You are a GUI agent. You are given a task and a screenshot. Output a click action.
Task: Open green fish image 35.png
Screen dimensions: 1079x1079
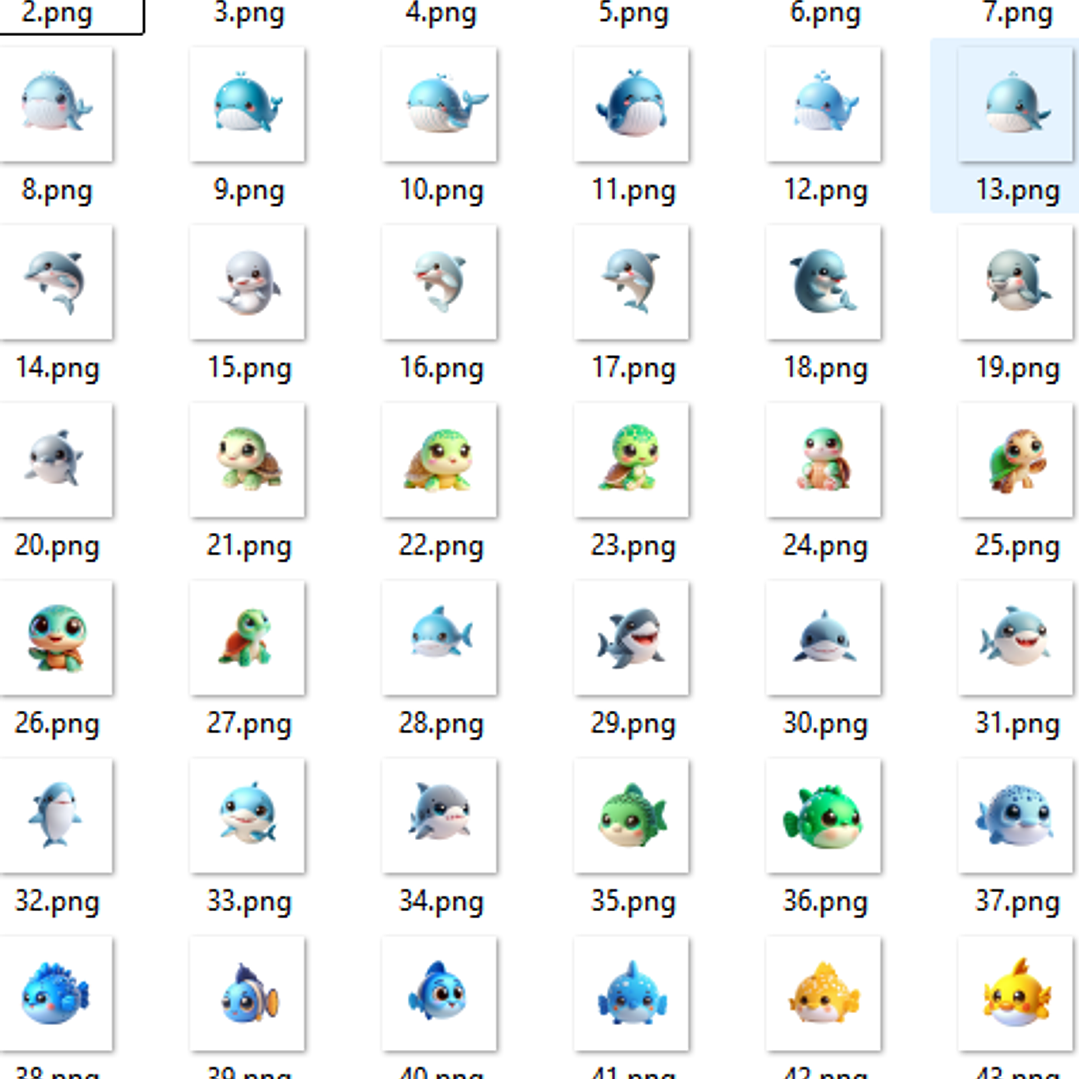pyautogui.click(x=631, y=816)
